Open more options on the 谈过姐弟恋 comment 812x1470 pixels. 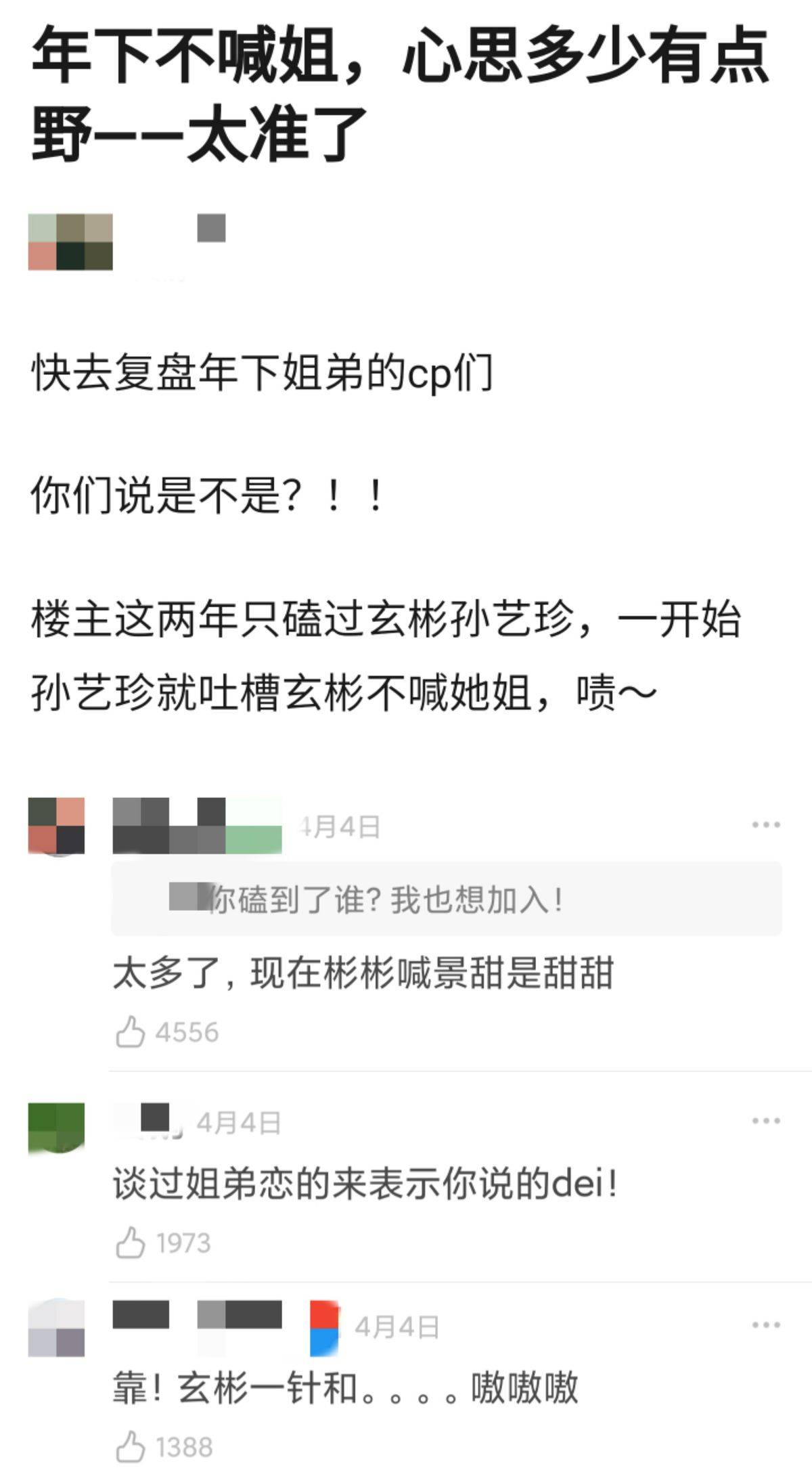click(x=765, y=1121)
